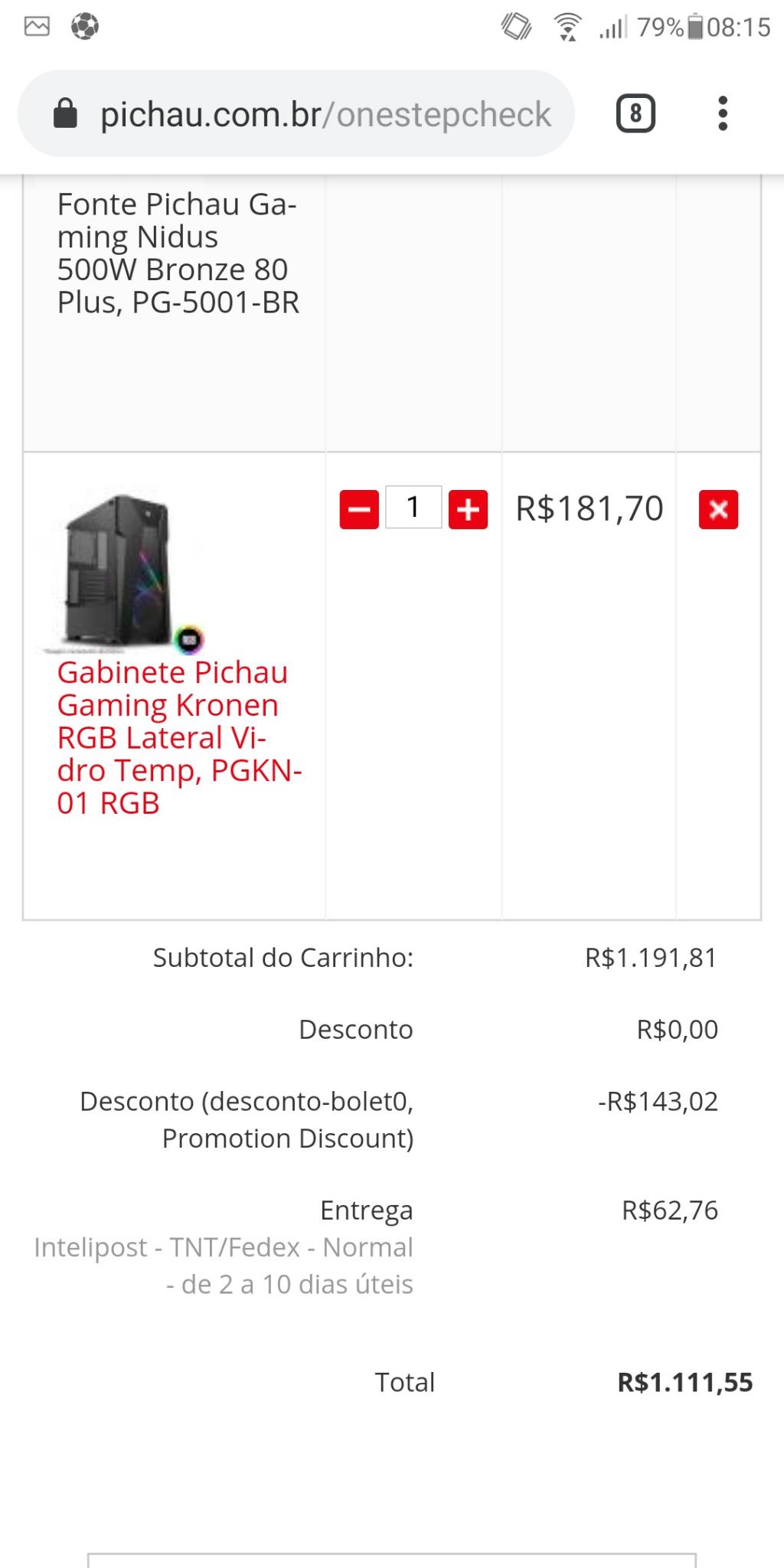Edit the quantity field for Gabinete Kronen
The image size is (784, 1568).
[413, 508]
